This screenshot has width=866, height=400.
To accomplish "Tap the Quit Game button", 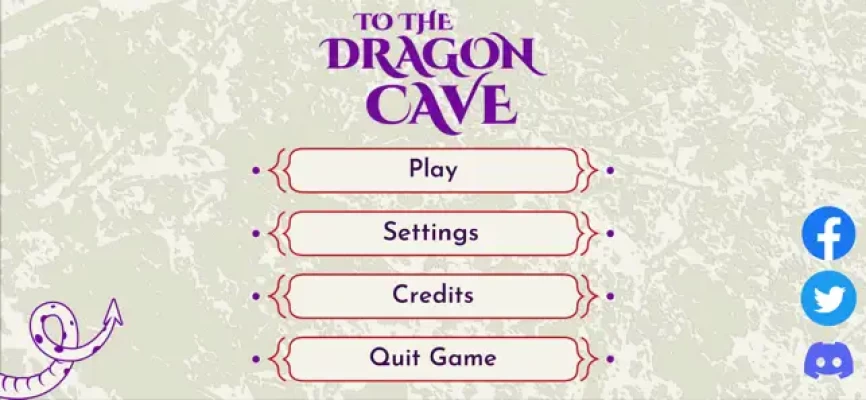I will 433,358.
